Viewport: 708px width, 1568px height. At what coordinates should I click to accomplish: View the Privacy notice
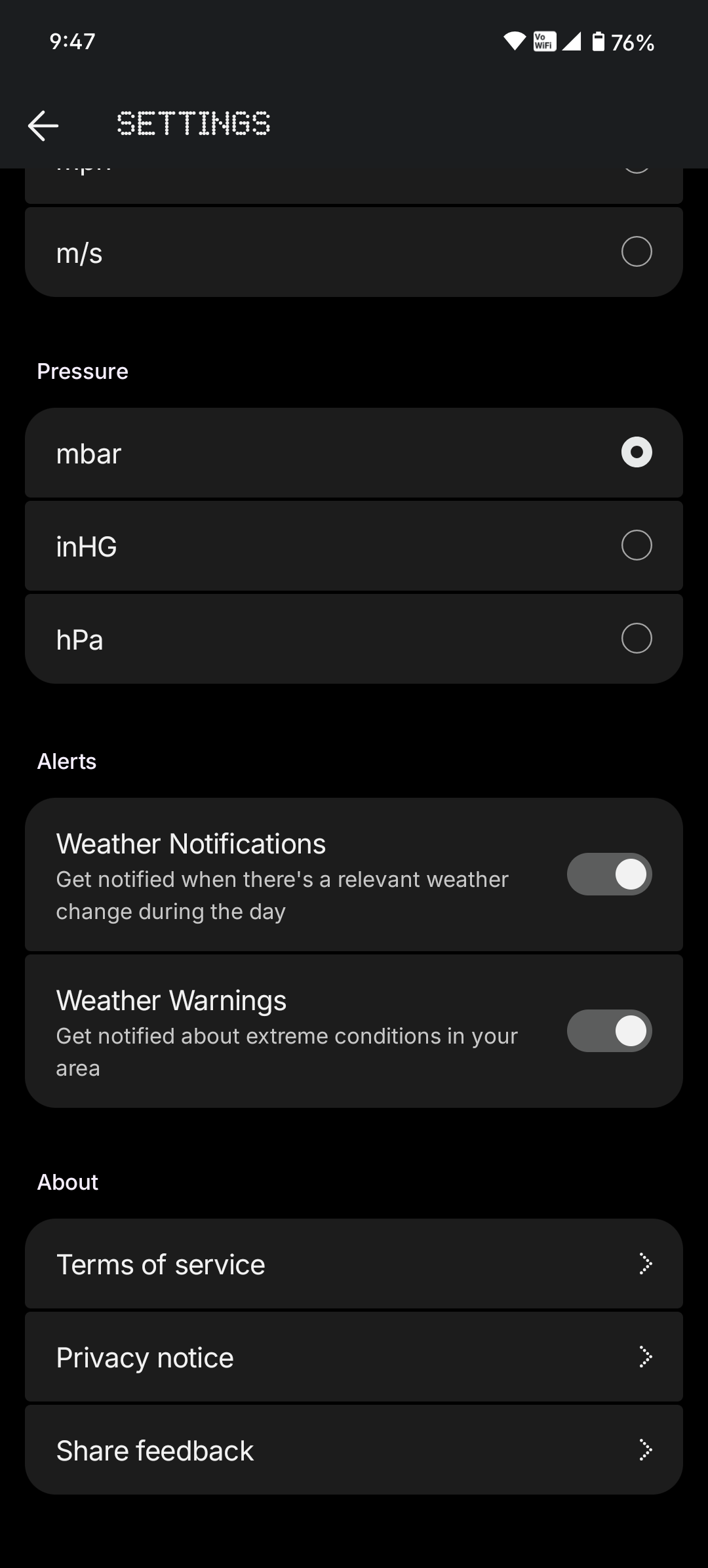354,1357
